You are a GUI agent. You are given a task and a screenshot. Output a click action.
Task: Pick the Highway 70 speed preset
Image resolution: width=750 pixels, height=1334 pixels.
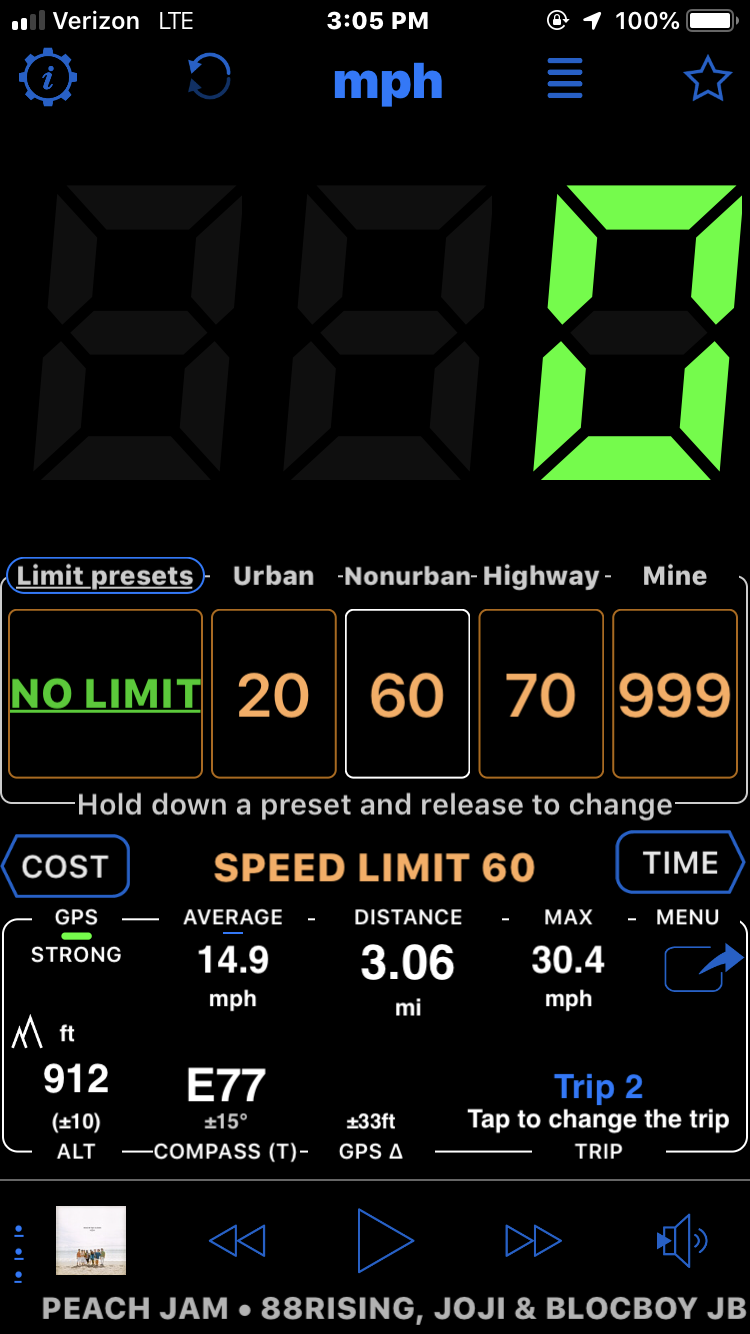tap(541, 694)
